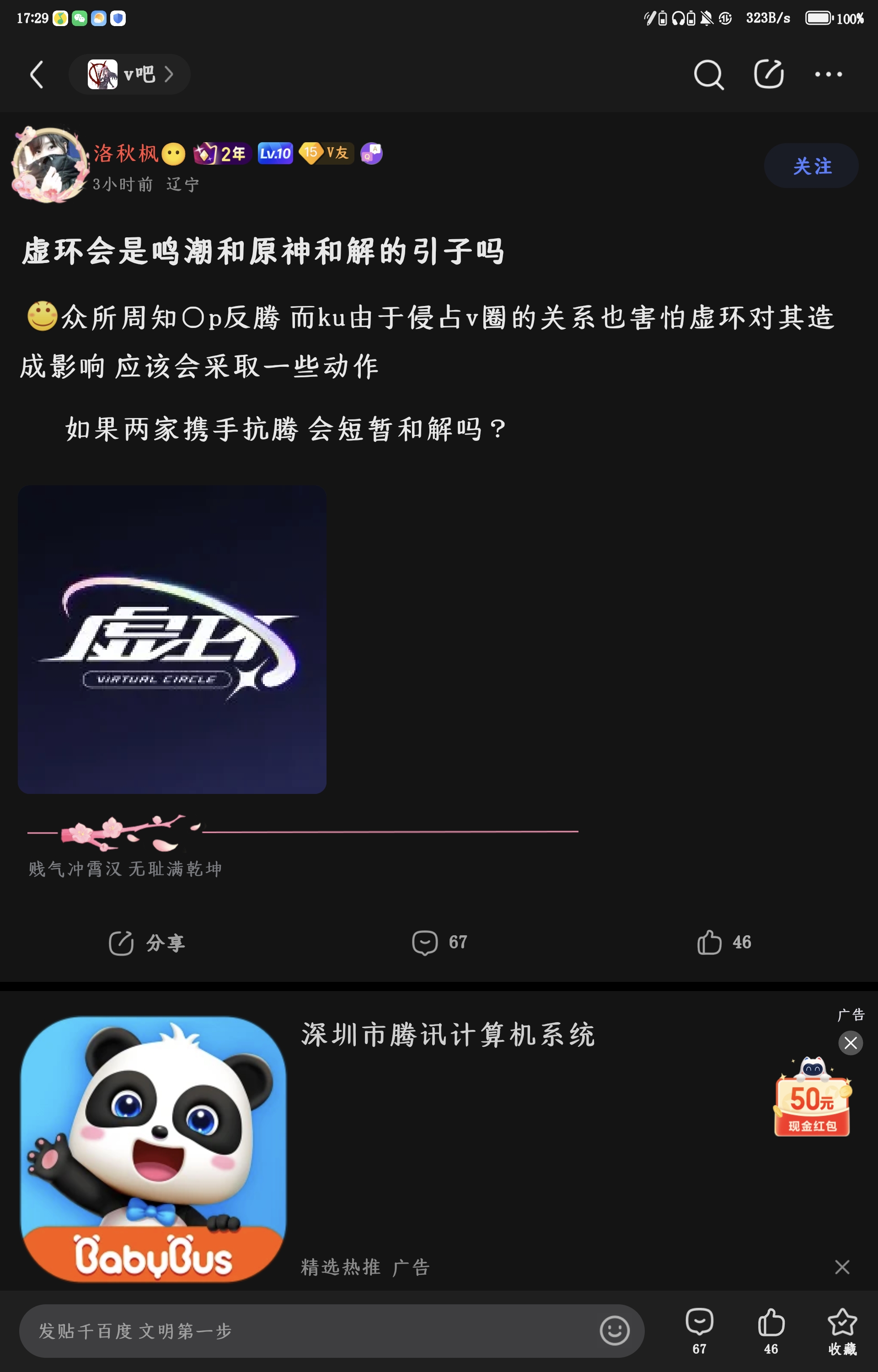The width and height of the screenshot is (878, 1372).
Task: Like the post from the bottom bar
Action: (771, 1331)
